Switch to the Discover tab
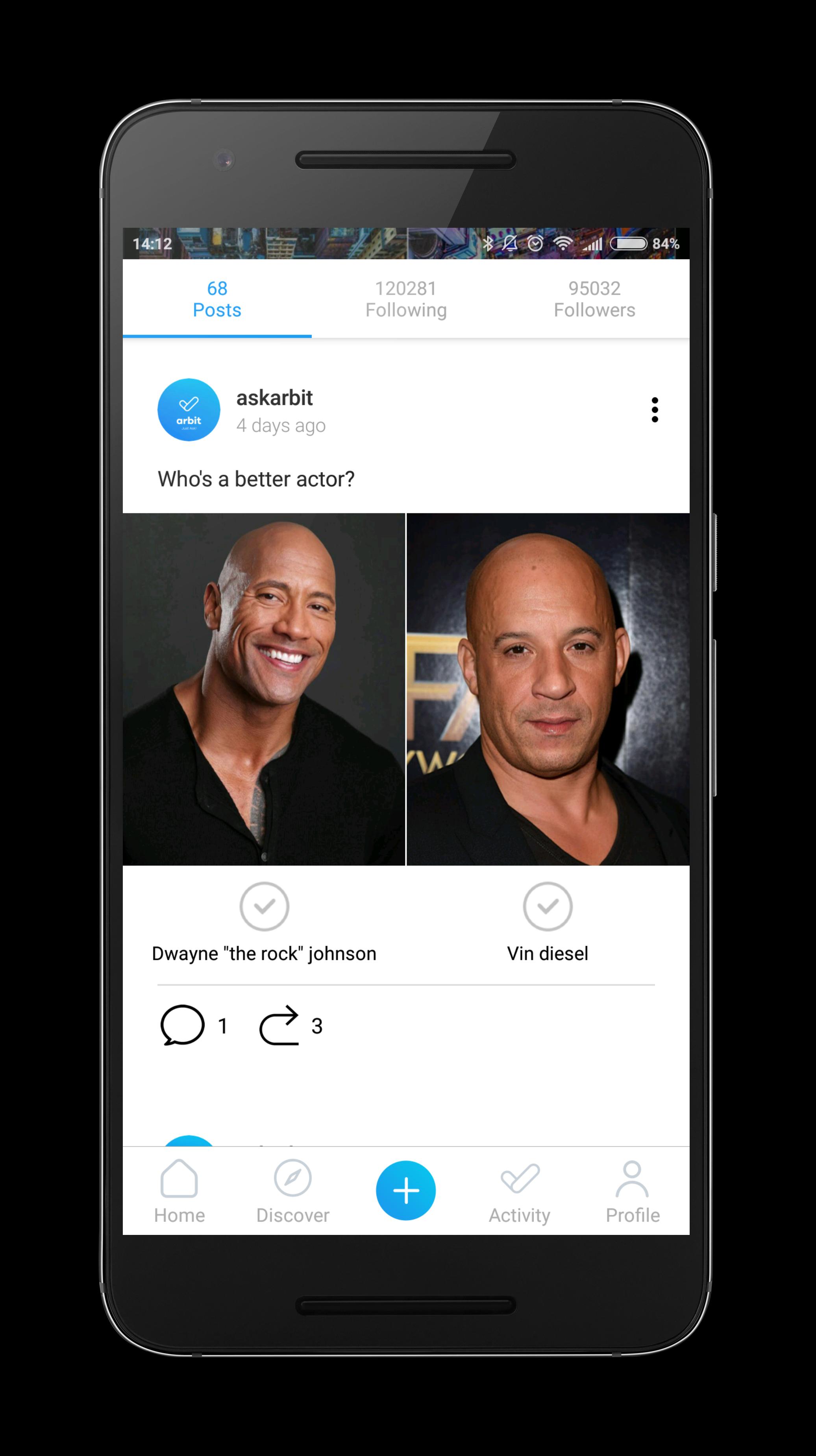This screenshot has width=816, height=1456. pos(292,1191)
